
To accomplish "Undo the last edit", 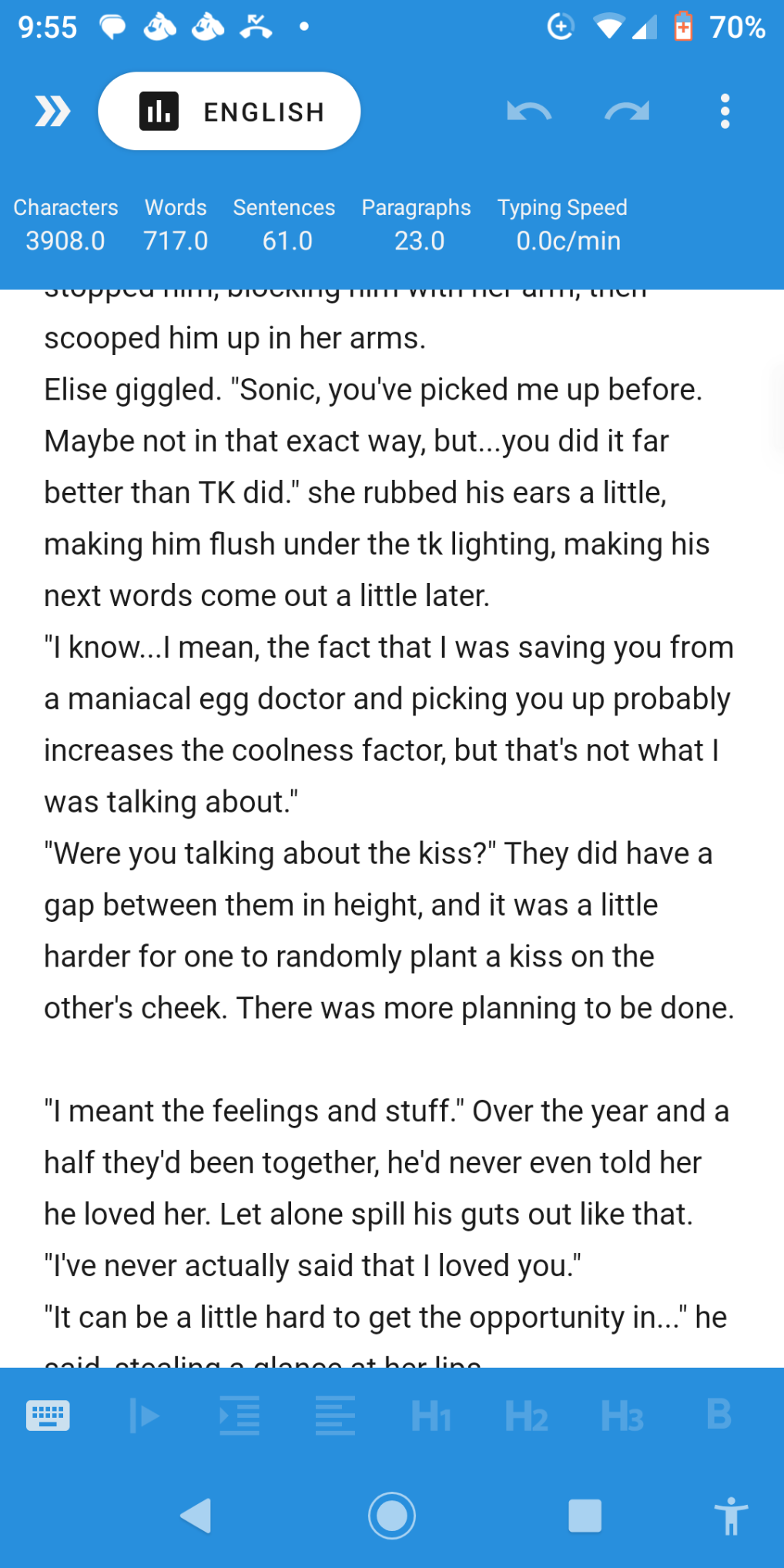I will click(x=529, y=112).
